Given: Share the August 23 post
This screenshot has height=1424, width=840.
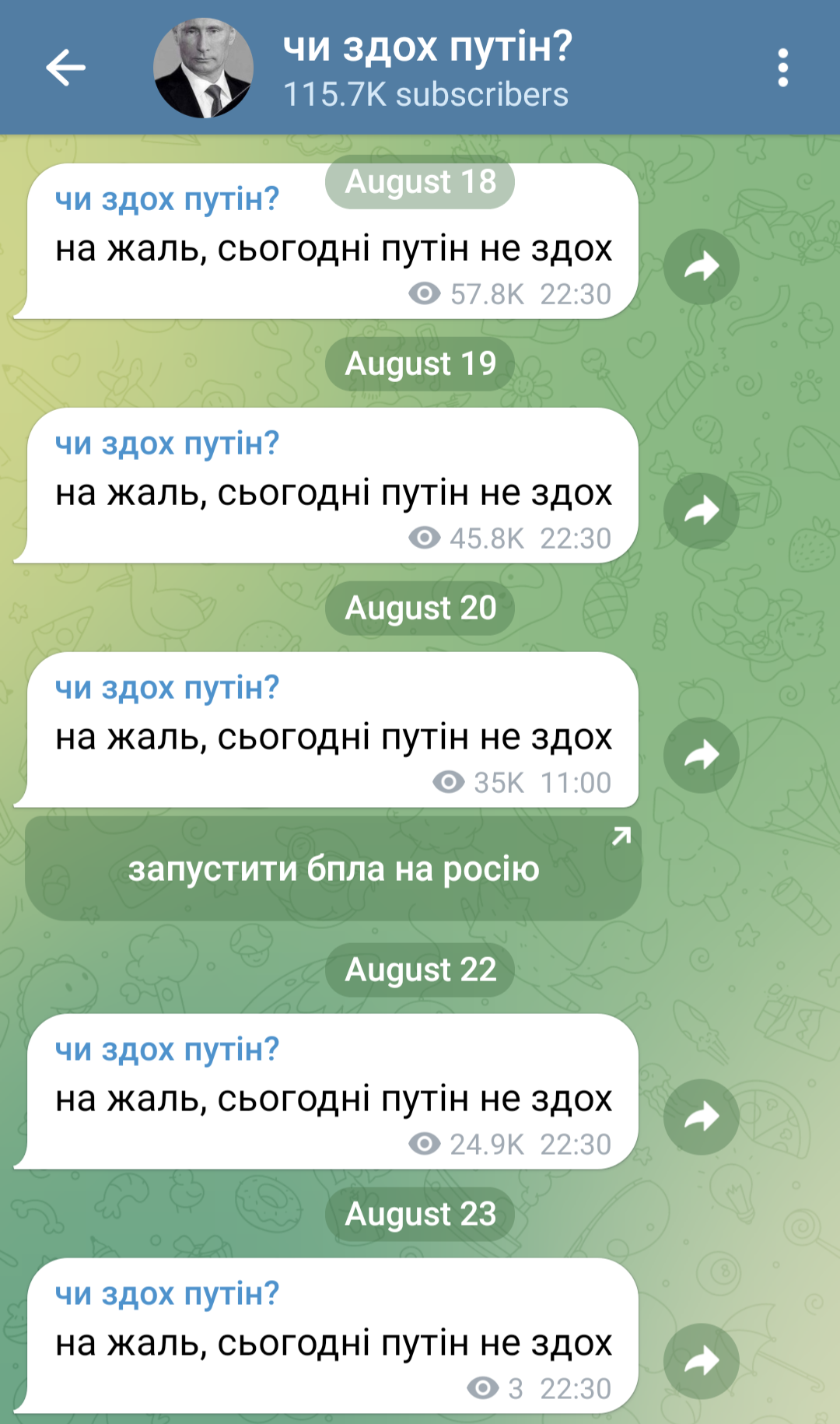Looking at the screenshot, I should click(702, 1362).
